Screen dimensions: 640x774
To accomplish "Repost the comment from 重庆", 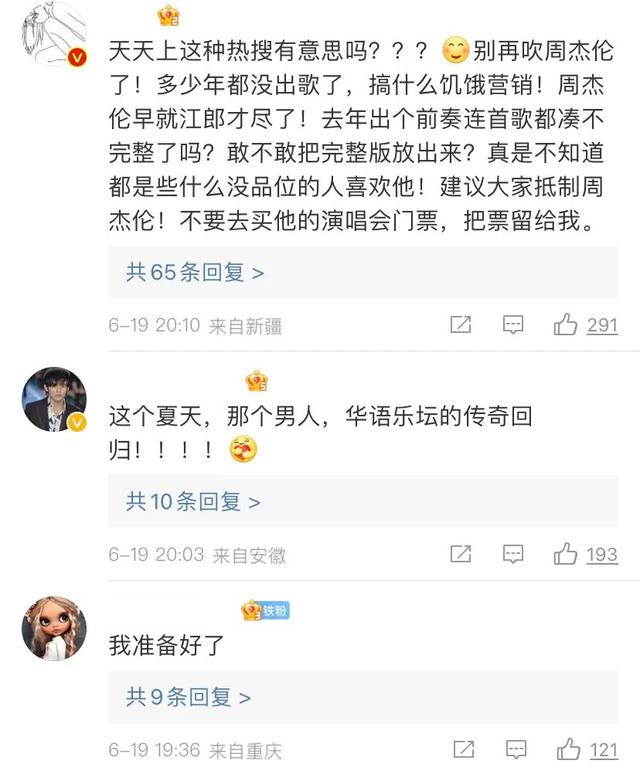I will [461, 749].
